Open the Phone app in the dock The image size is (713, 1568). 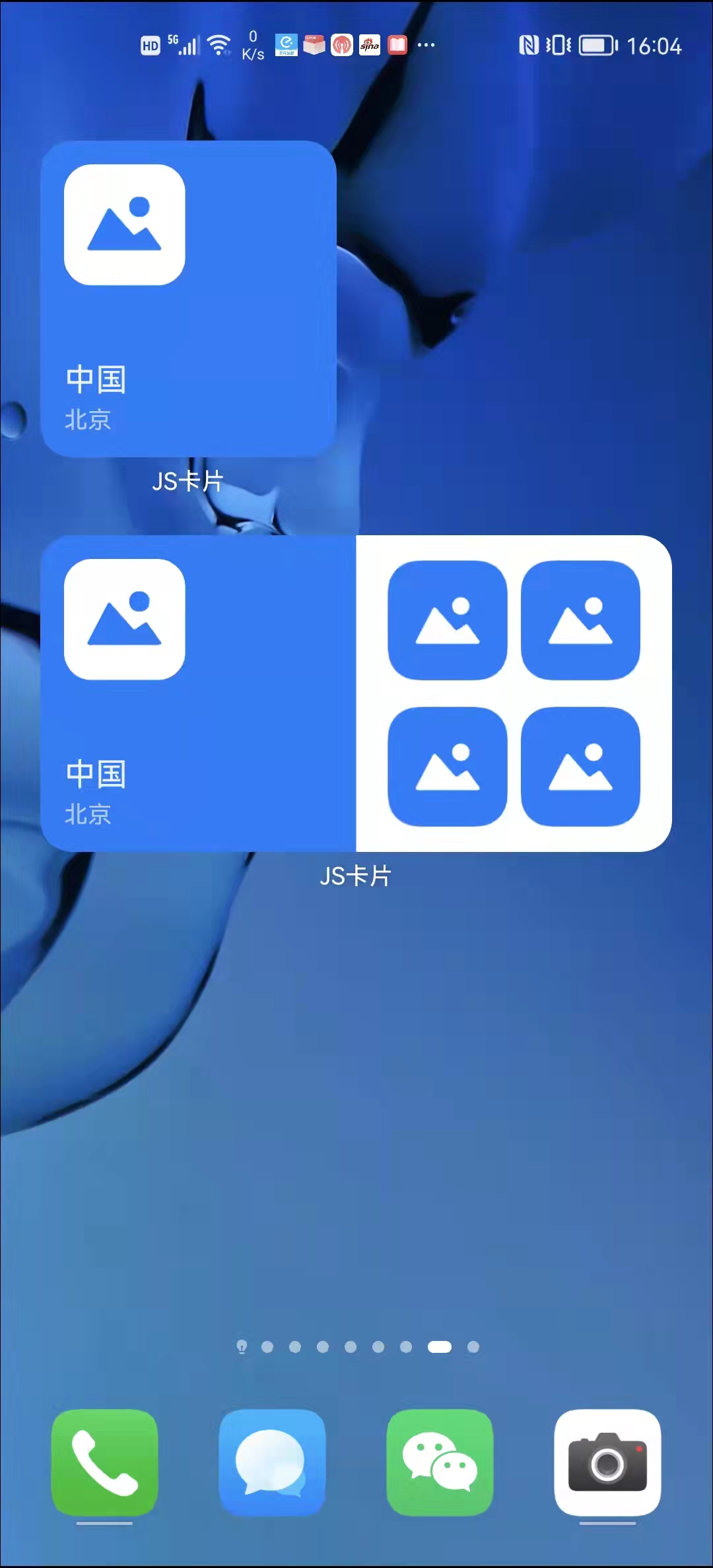[x=104, y=1462]
